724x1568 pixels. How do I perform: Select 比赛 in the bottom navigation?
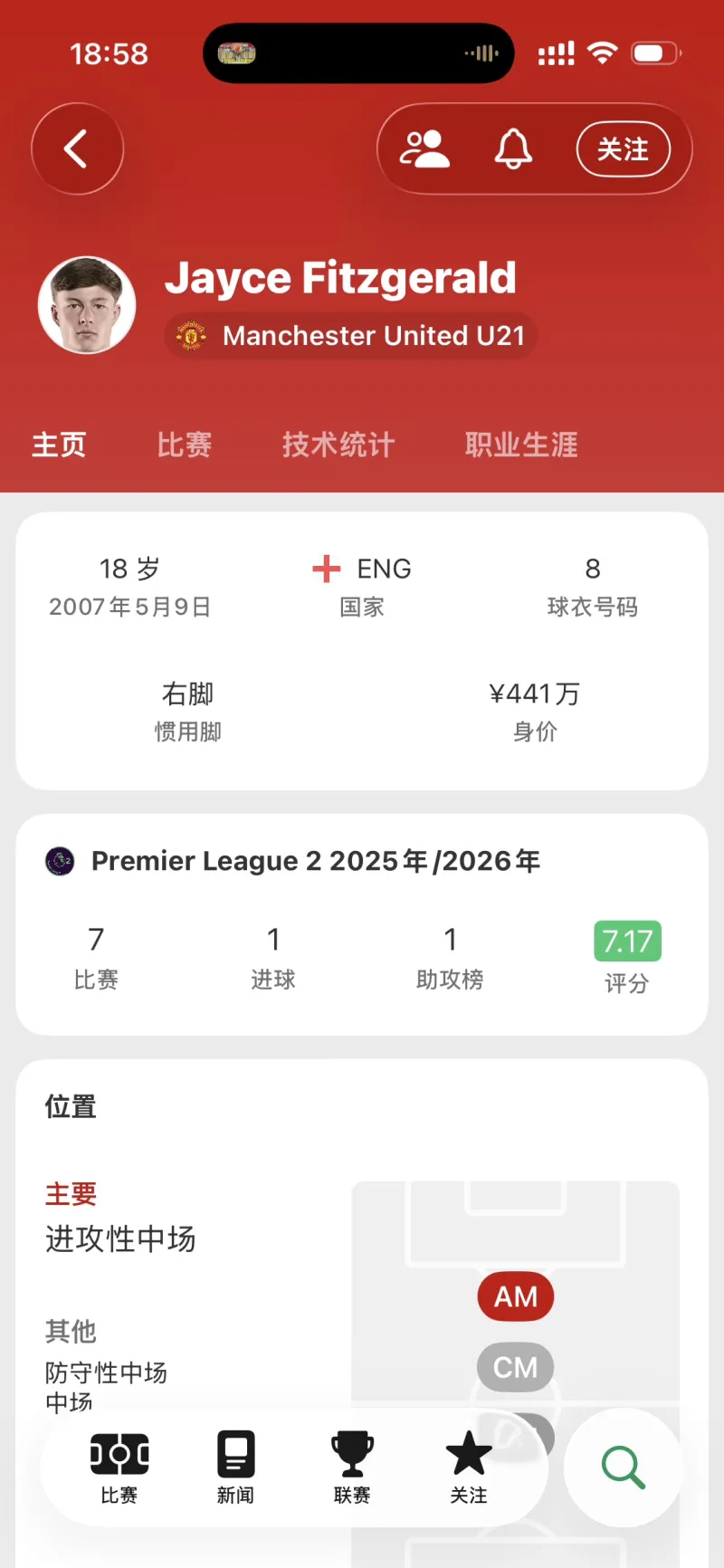tap(119, 1468)
